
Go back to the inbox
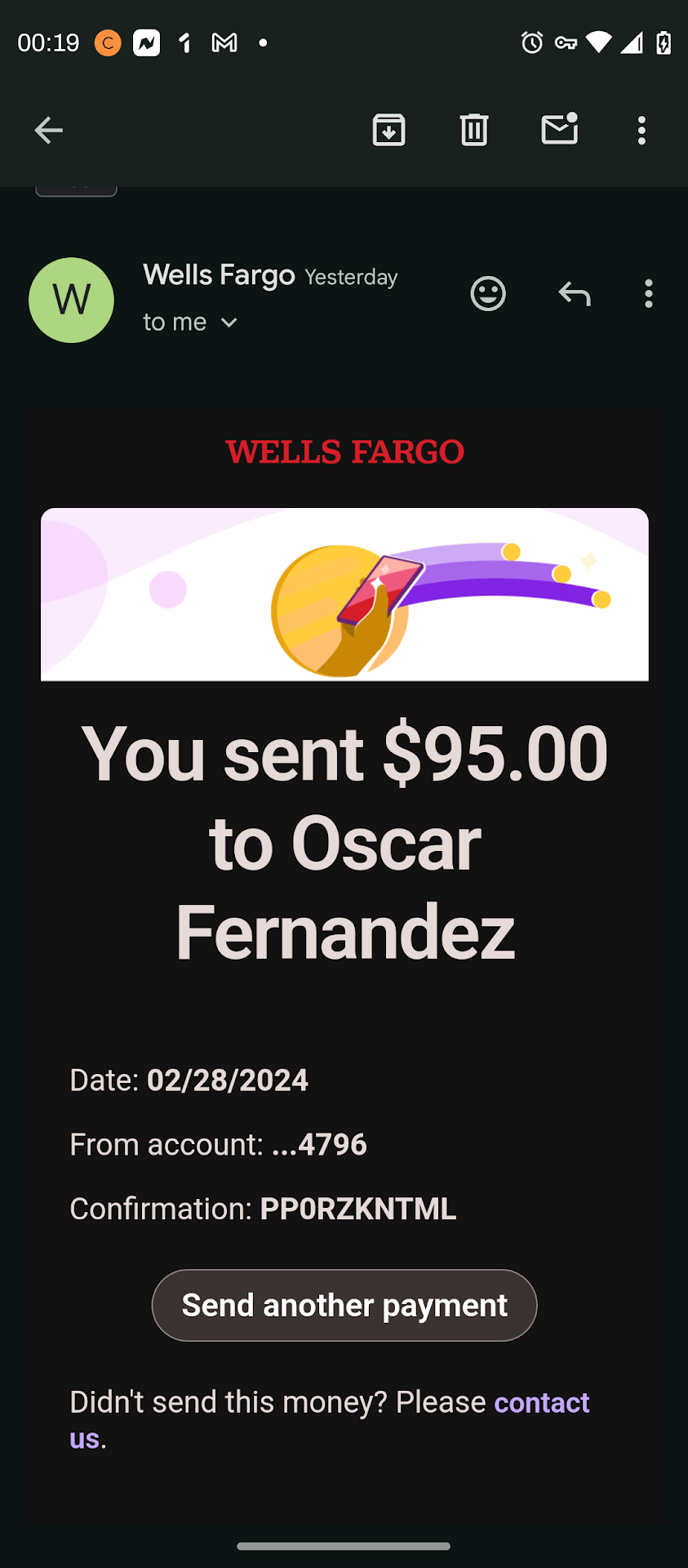point(48,130)
